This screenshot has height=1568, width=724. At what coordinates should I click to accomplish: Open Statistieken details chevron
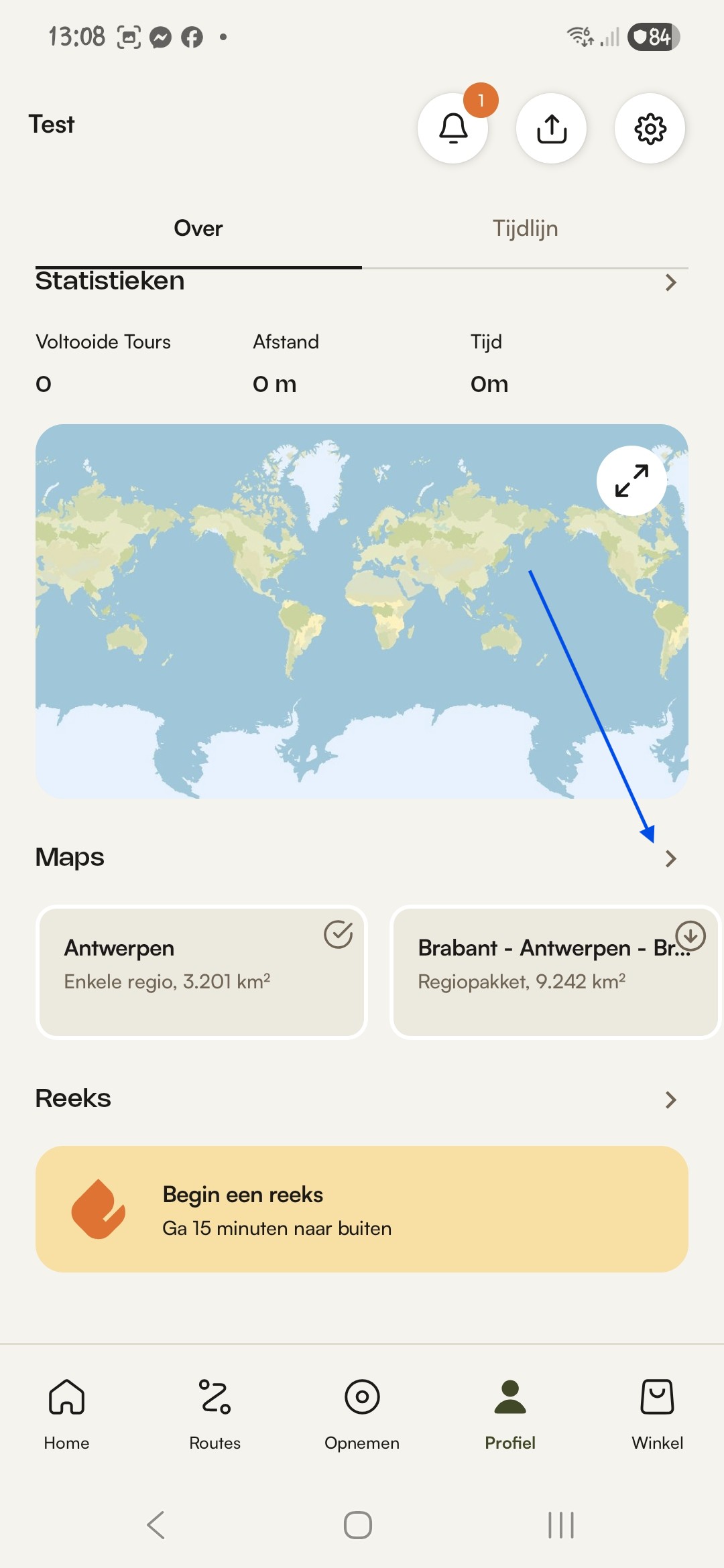pos(670,282)
